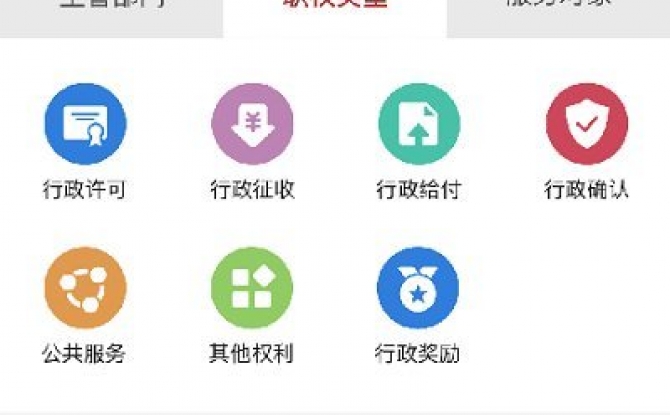Screen dimensions: 670x415
Task: Open the 公共服务 category
Action: coord(85,288)
